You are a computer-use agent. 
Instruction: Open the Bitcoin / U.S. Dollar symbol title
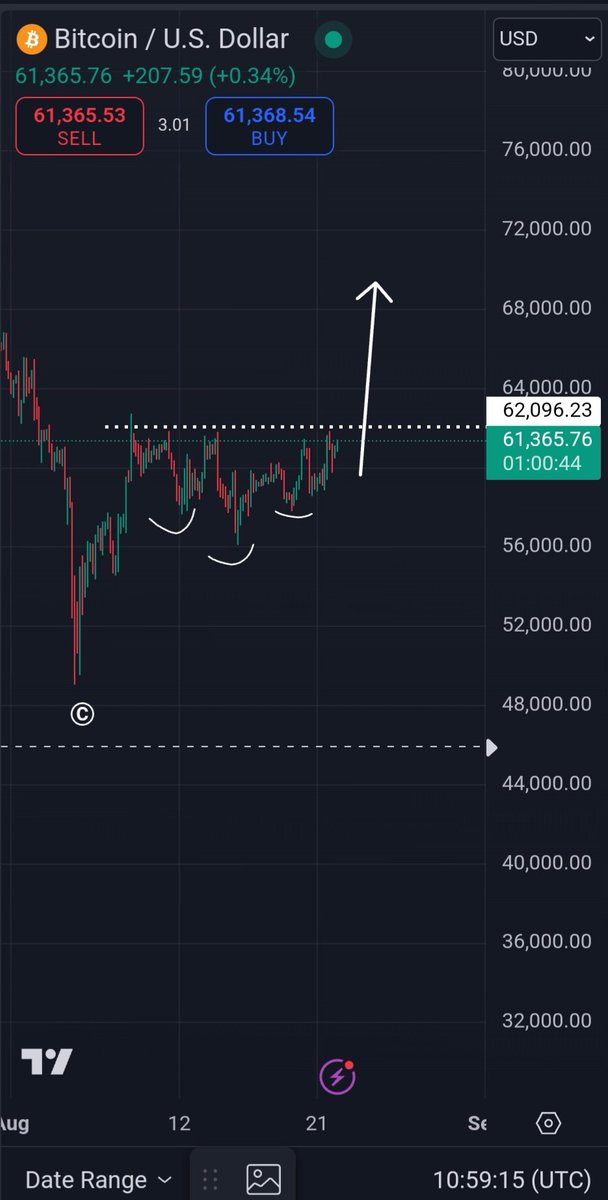(x=170, y=39)
